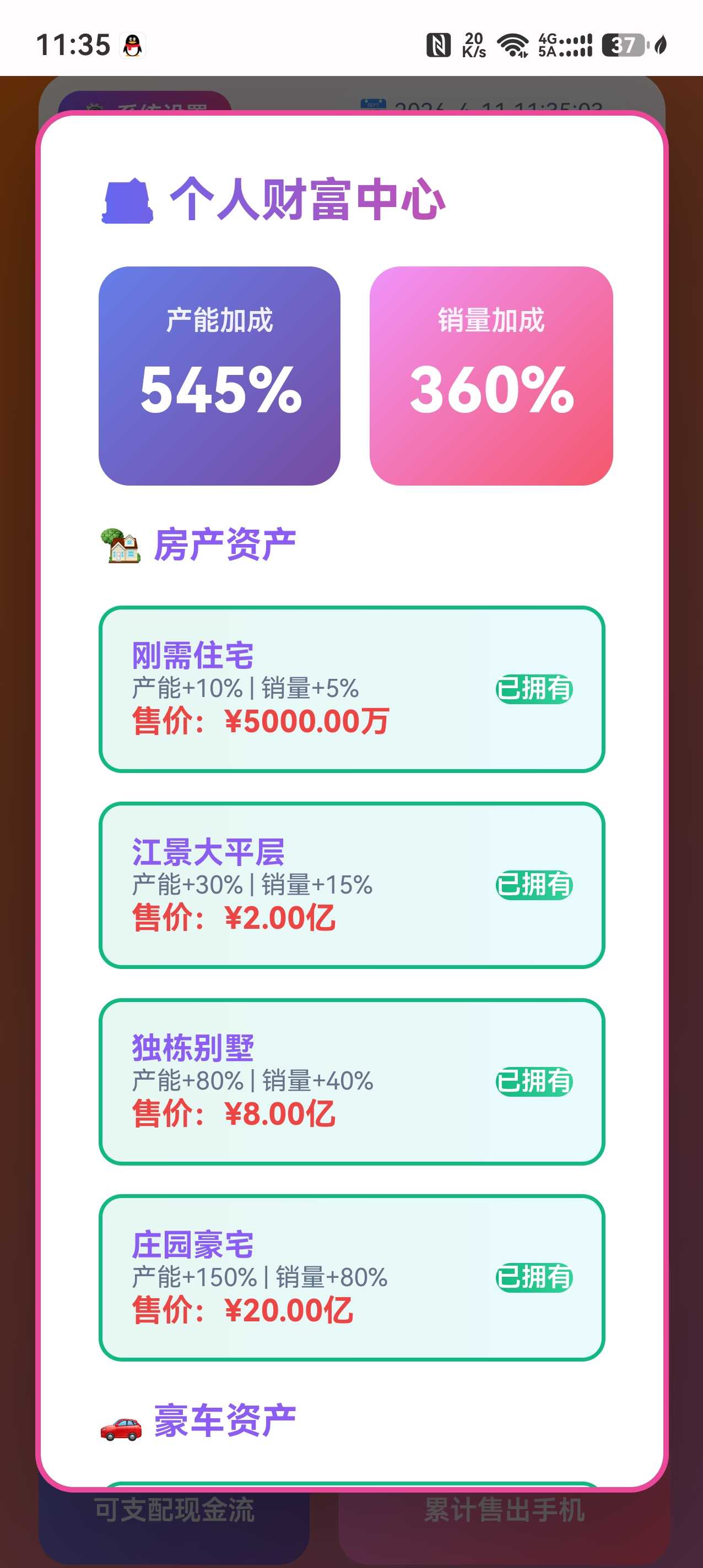This screenshot has width=703, height=1568.
Task: Tap the 独栋别墅 property card
Action: (x=351, y=1081)
